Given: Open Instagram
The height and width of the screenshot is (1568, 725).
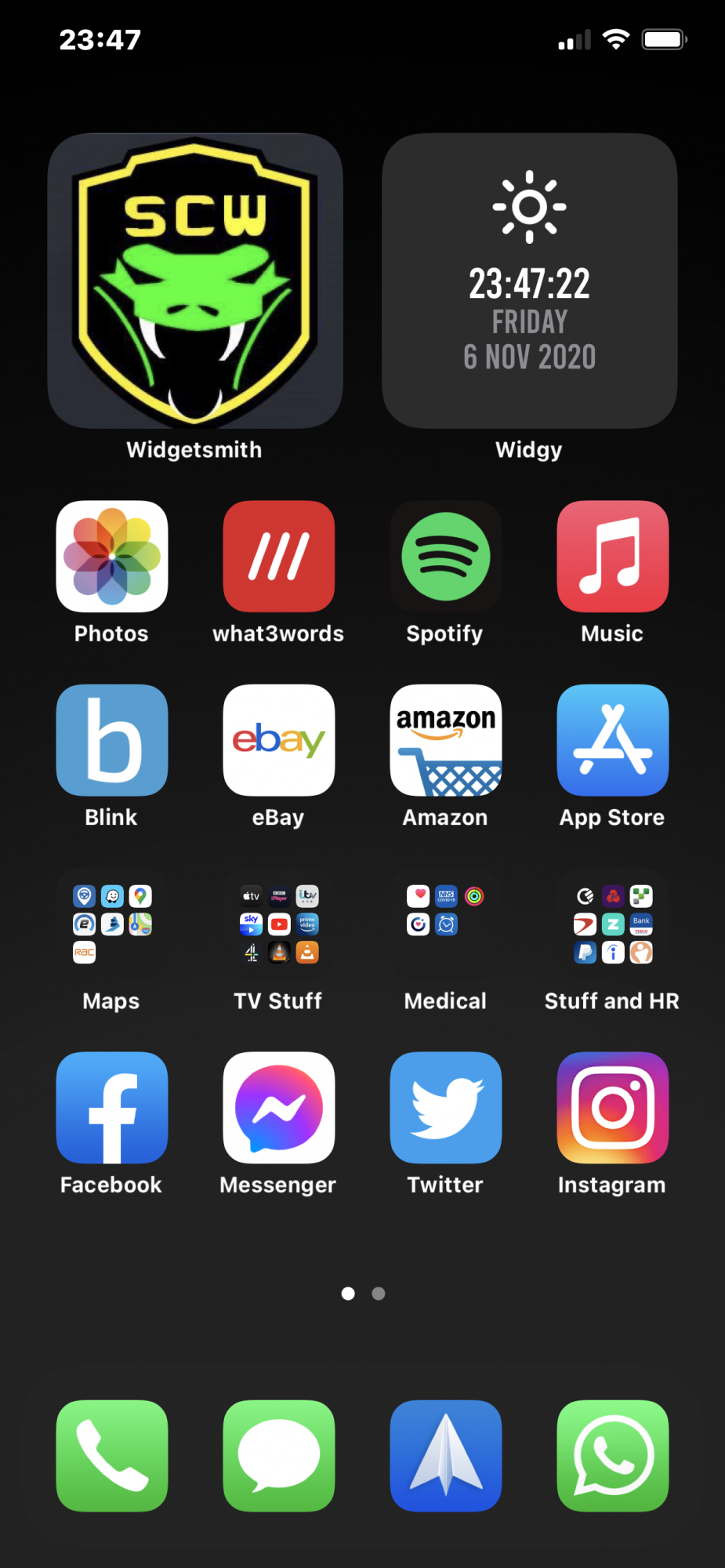Looking at the screenshot, I should (613, 1108).
